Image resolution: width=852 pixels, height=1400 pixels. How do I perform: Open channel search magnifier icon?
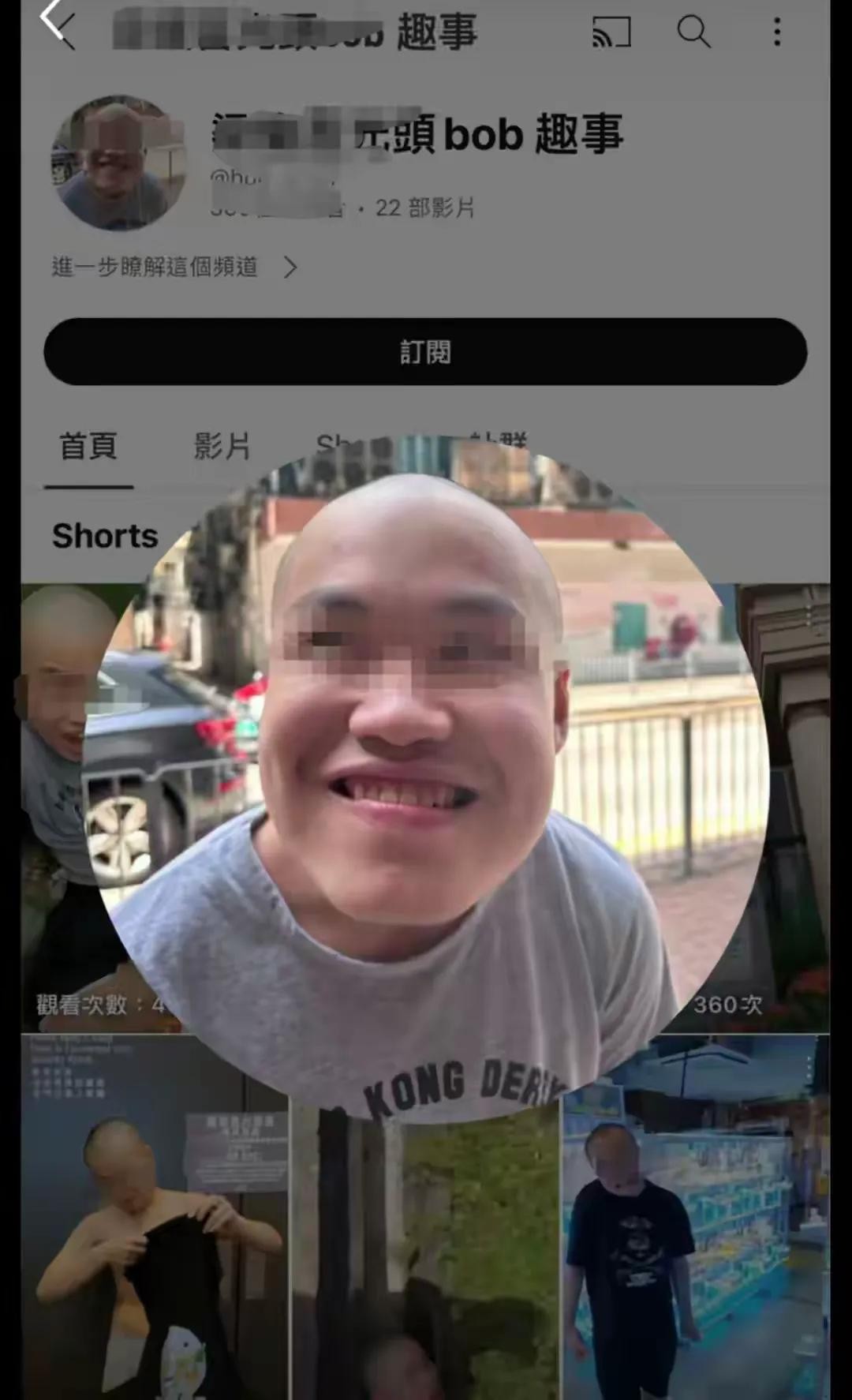click(x=693, y=32)
